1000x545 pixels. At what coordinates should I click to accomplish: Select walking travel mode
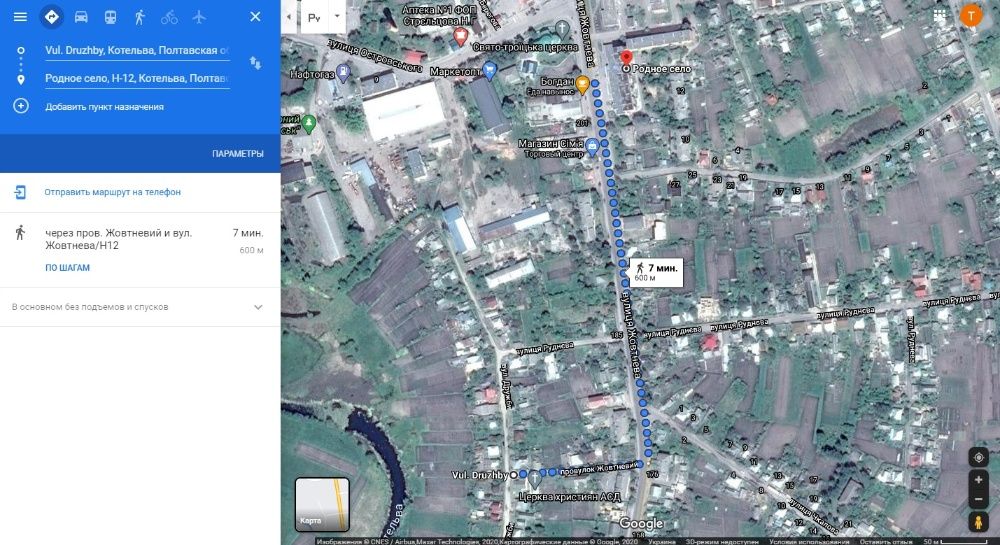[139, 17]
